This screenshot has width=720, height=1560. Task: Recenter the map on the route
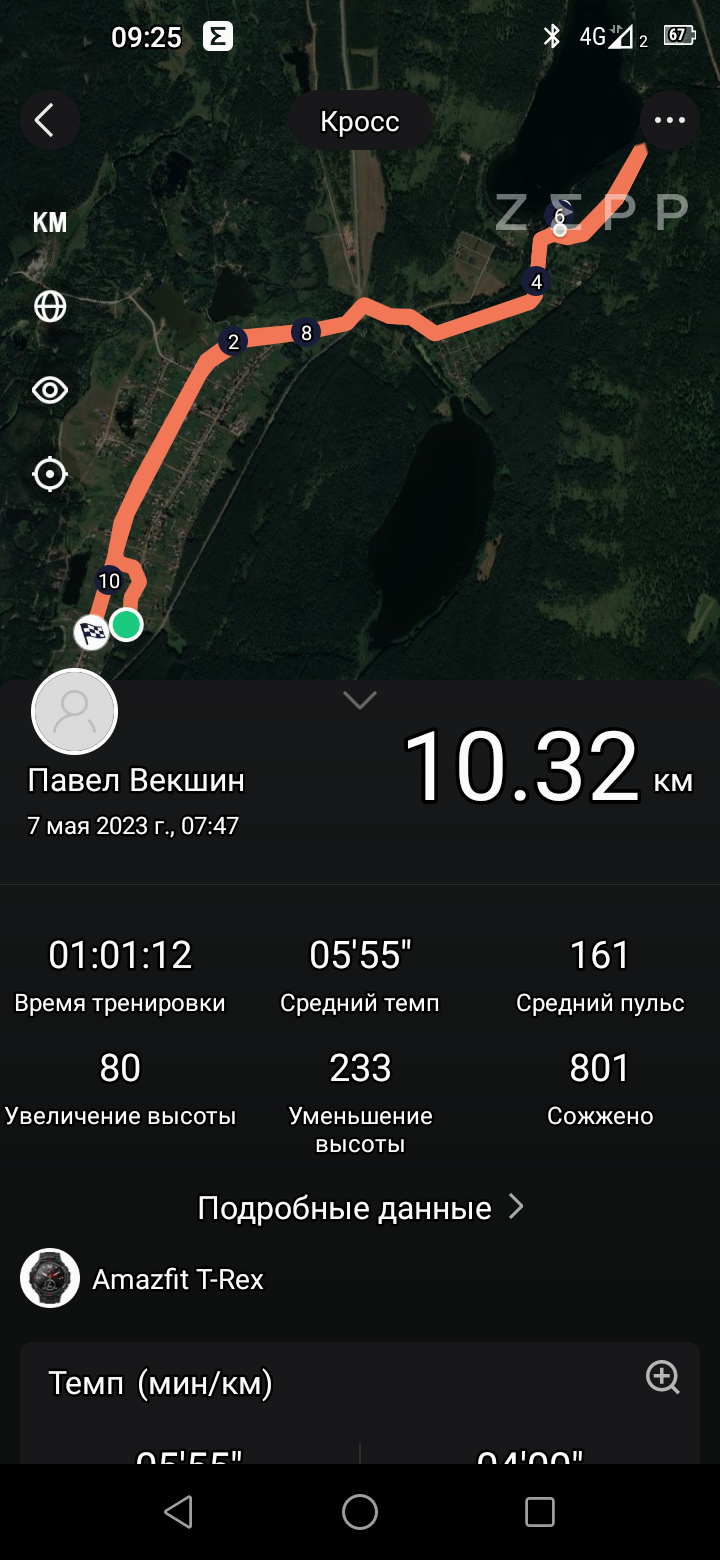50,474
